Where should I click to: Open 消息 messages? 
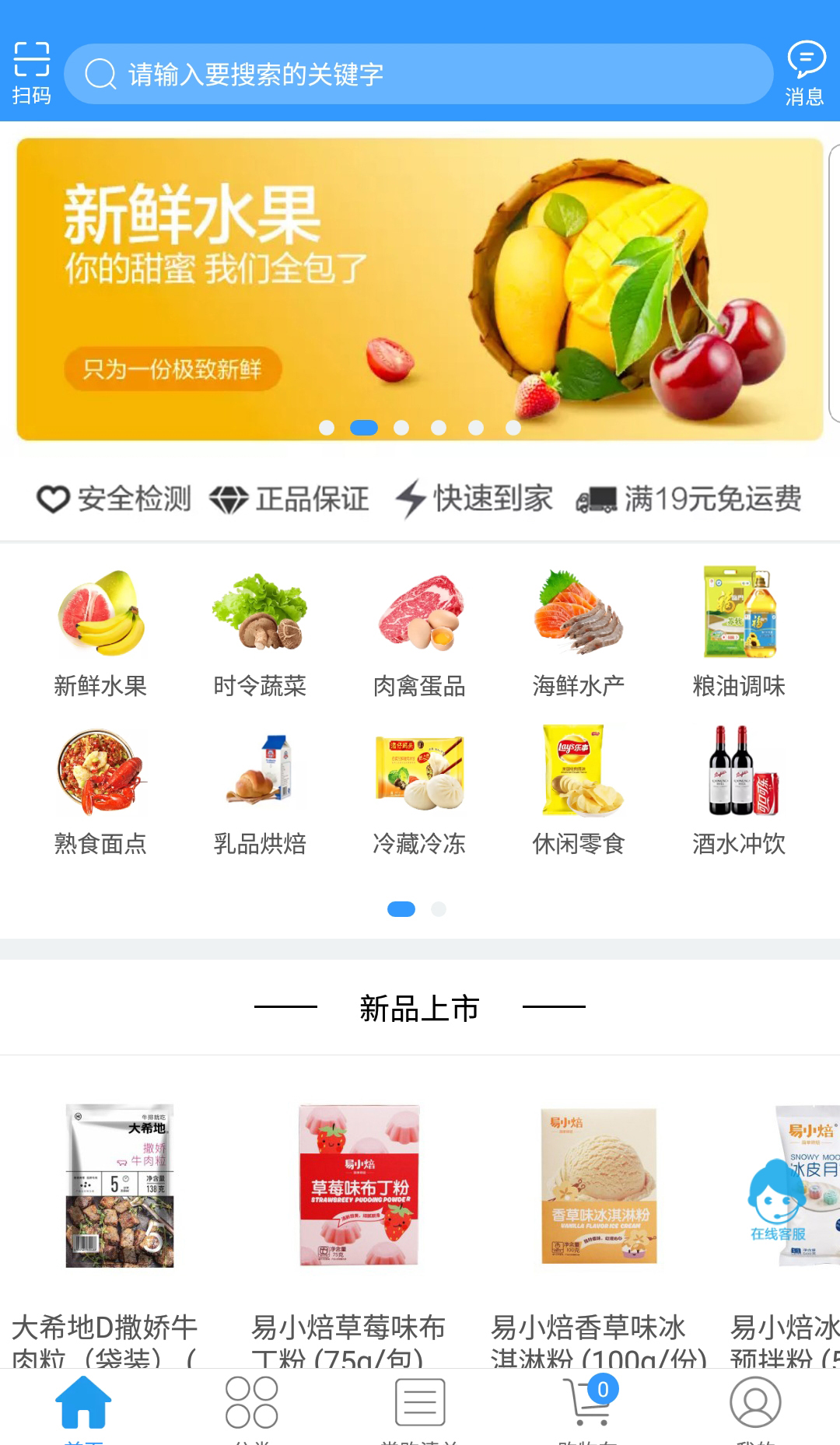[x=805, y=73]
